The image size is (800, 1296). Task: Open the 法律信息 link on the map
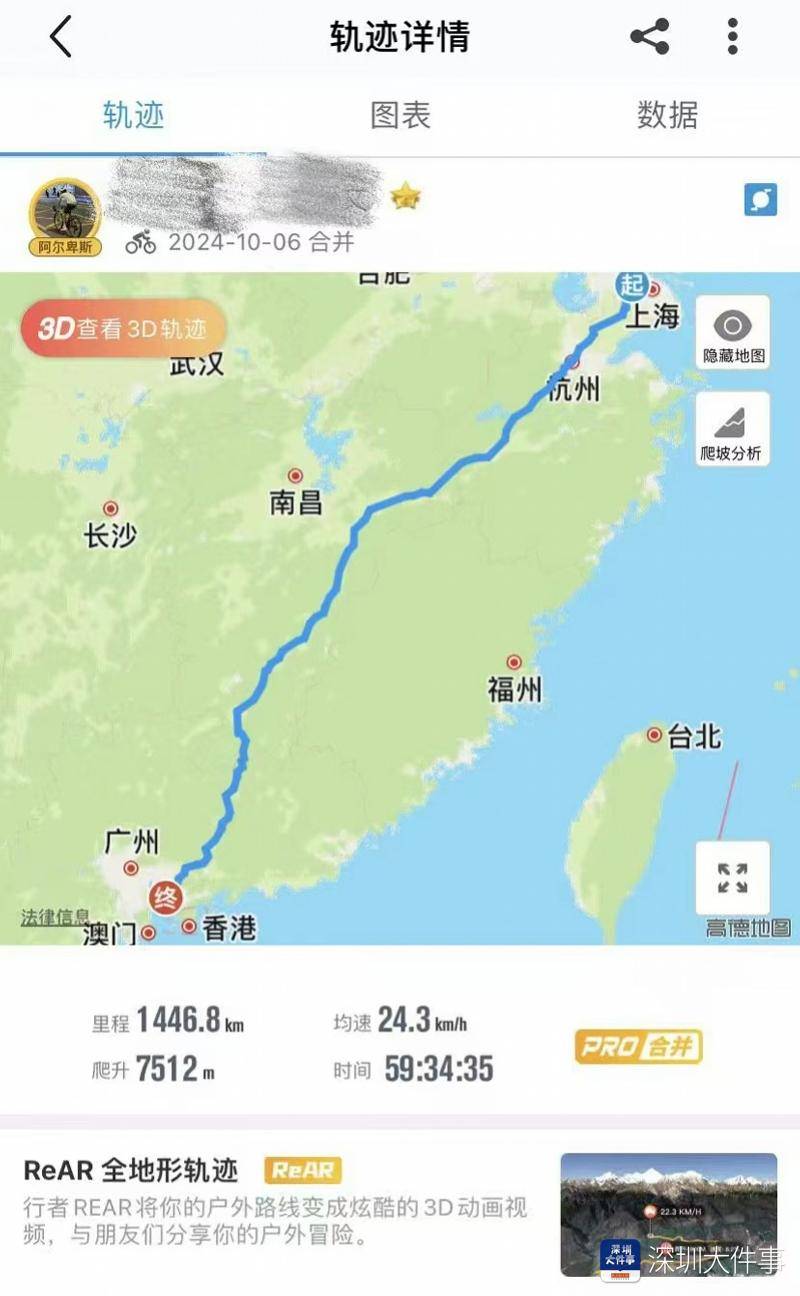pos(55,917)
